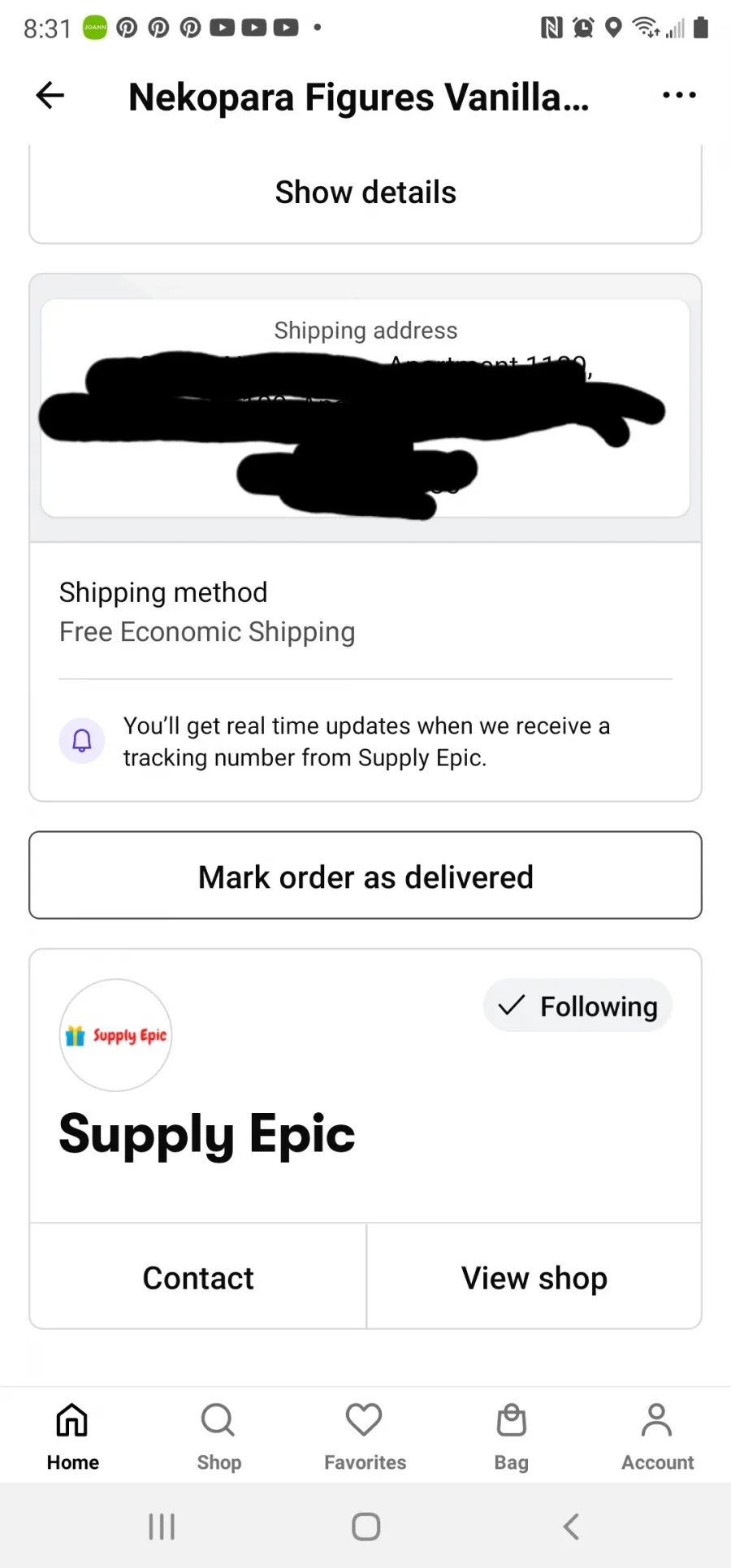This screenshot has width=731, height=1568.
Task: Go to the Account tab
Action: [x=658, y=1438]
